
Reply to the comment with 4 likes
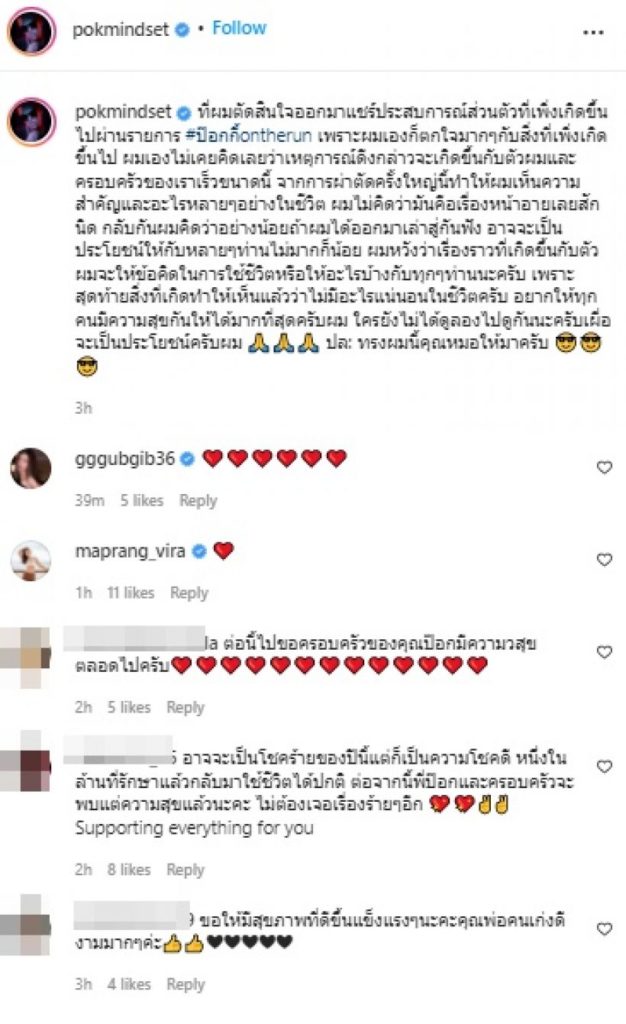tap(185, 984)
